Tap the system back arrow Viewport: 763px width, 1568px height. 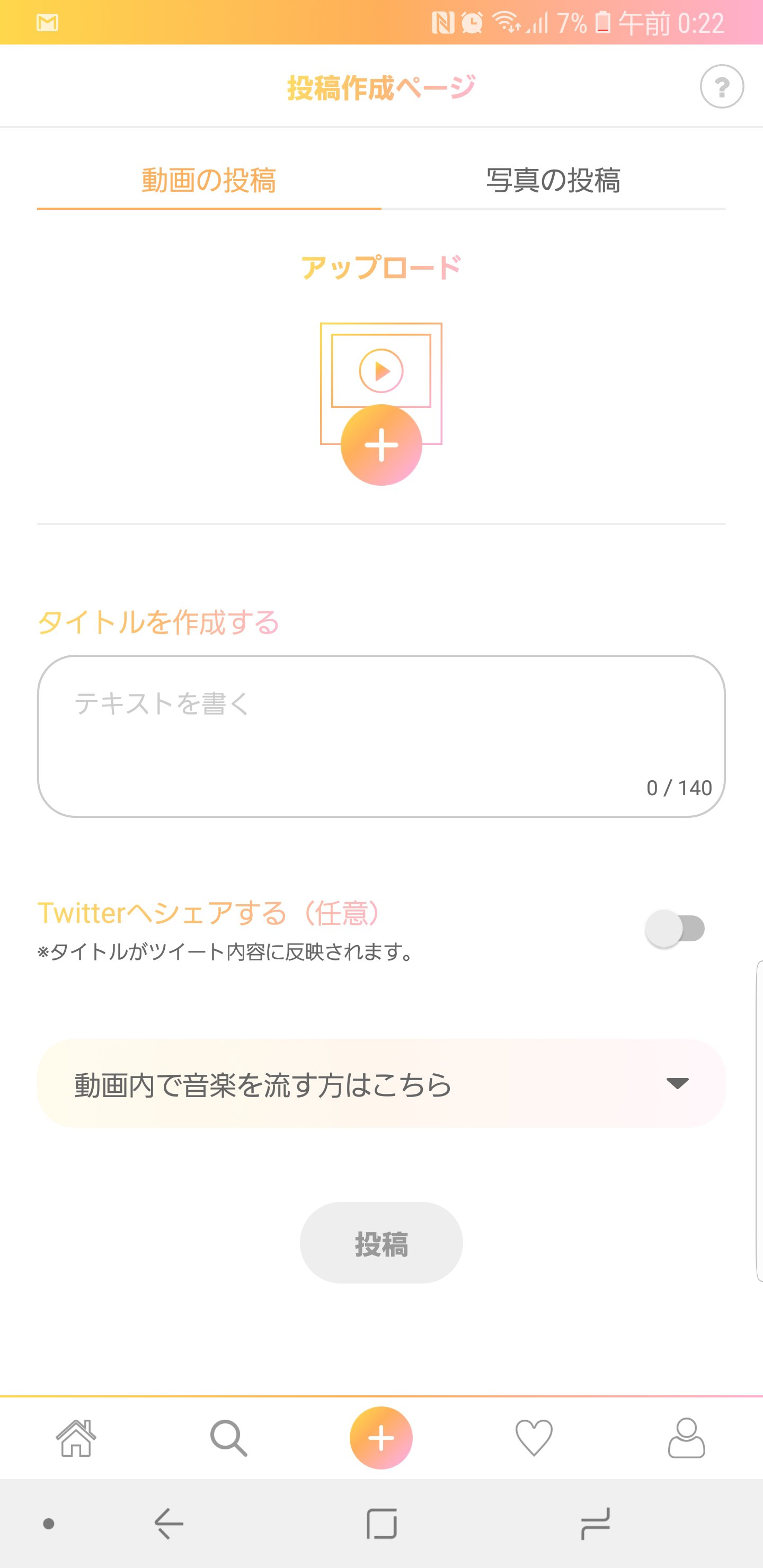click(x=168, y=1524)
